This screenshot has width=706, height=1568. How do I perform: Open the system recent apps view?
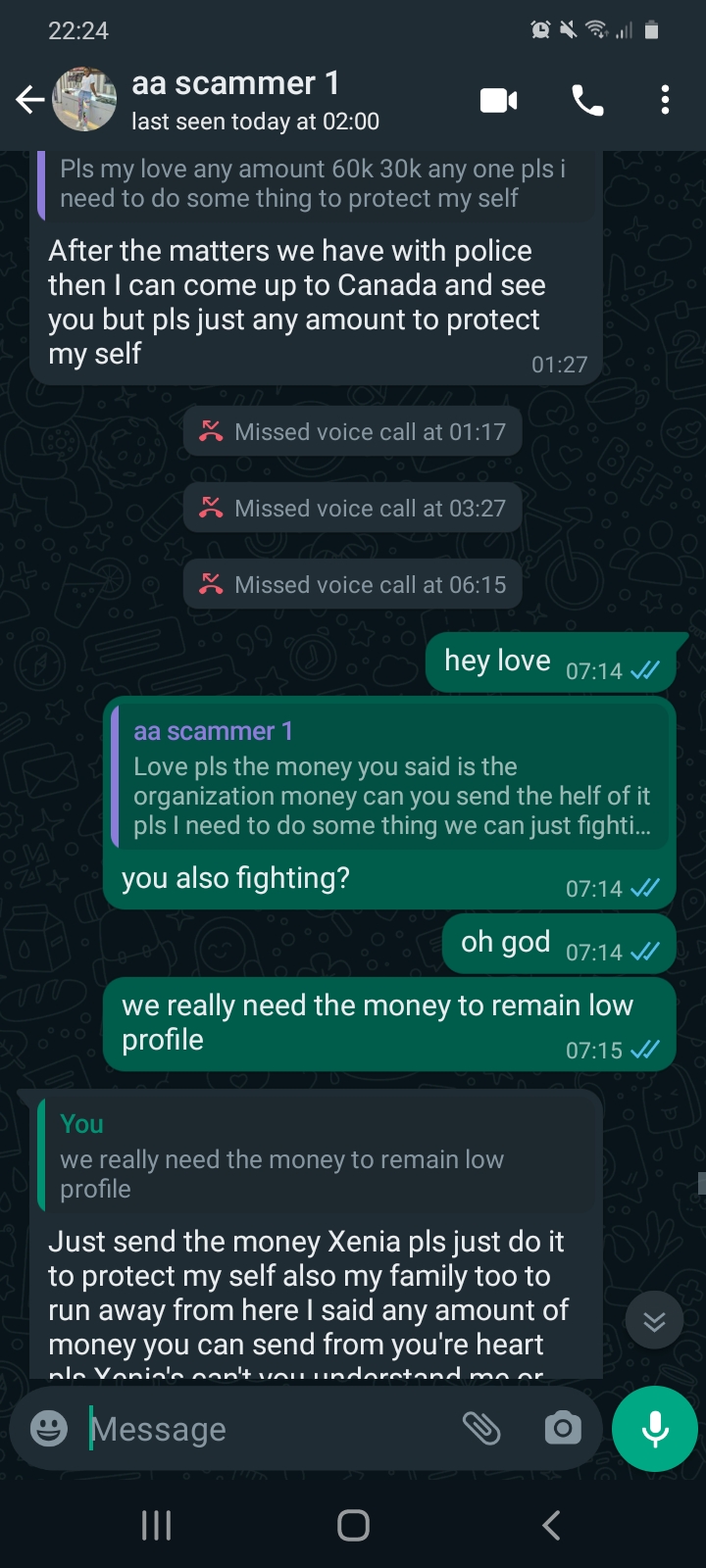(157, 1525)
